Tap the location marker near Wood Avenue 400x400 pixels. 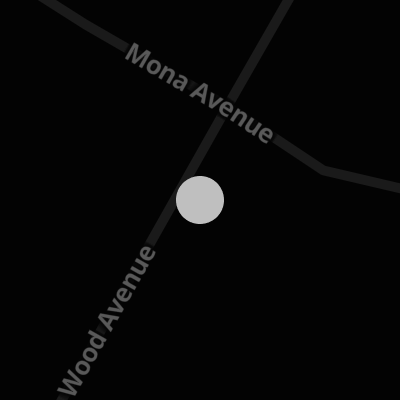(200, 200)
